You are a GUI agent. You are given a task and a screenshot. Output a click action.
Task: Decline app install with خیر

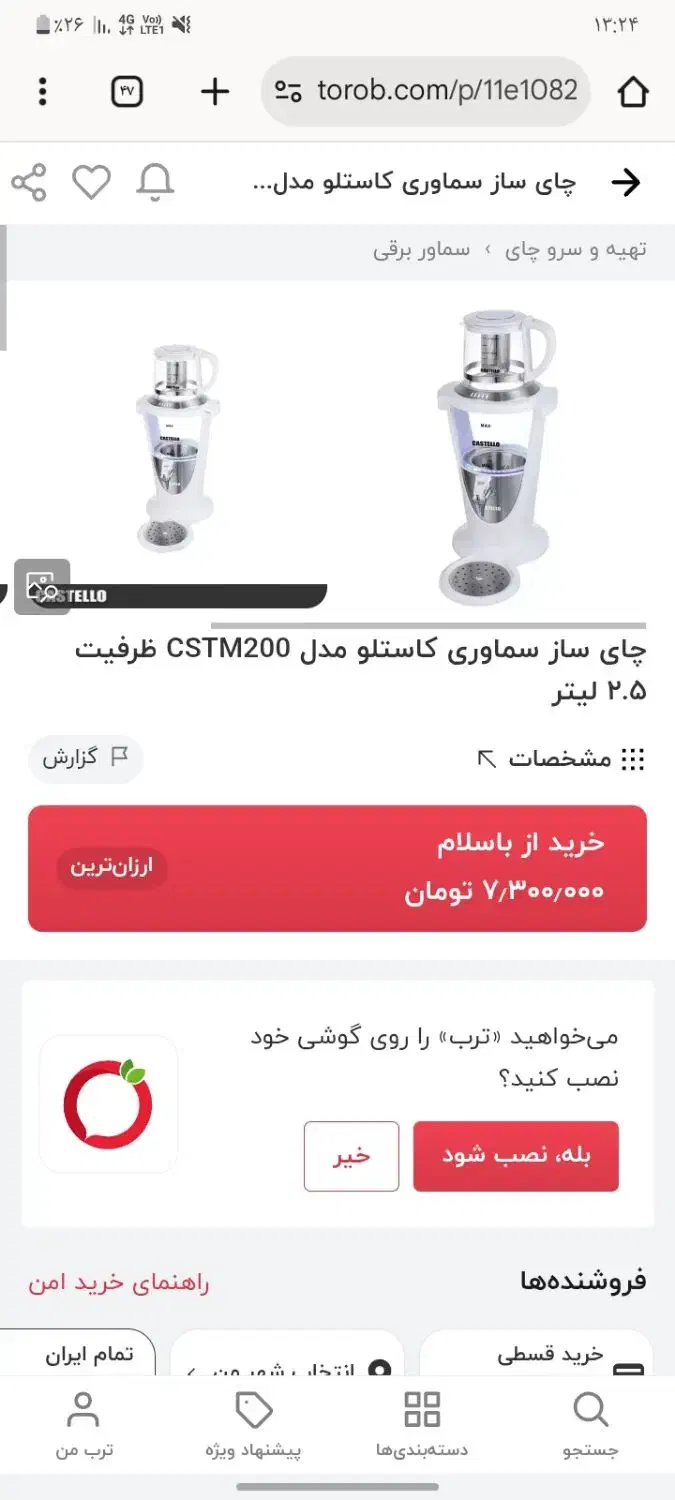351,1156
